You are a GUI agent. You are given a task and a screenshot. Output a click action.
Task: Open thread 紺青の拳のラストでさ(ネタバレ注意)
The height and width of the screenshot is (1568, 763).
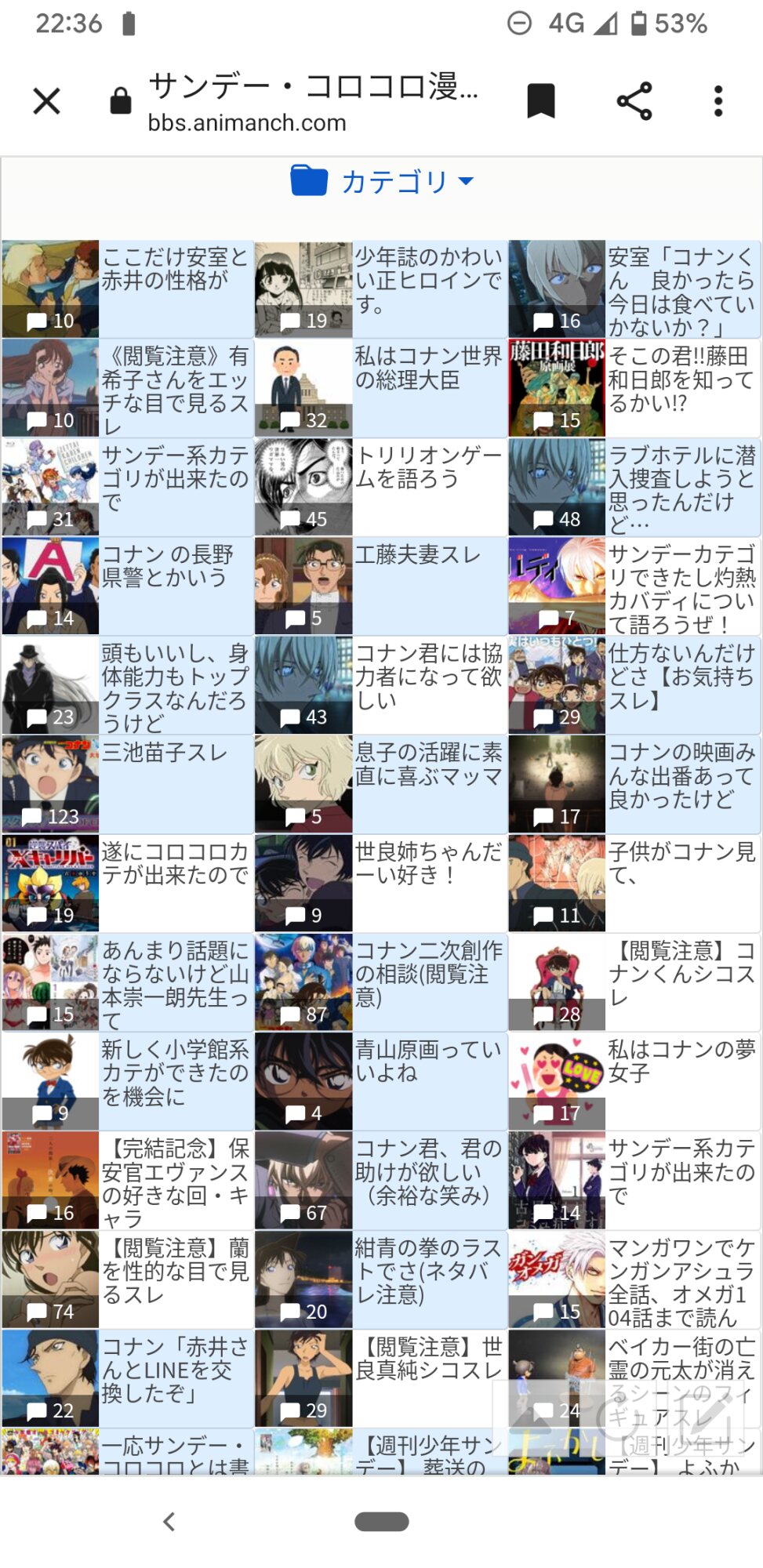point(381,1279)
